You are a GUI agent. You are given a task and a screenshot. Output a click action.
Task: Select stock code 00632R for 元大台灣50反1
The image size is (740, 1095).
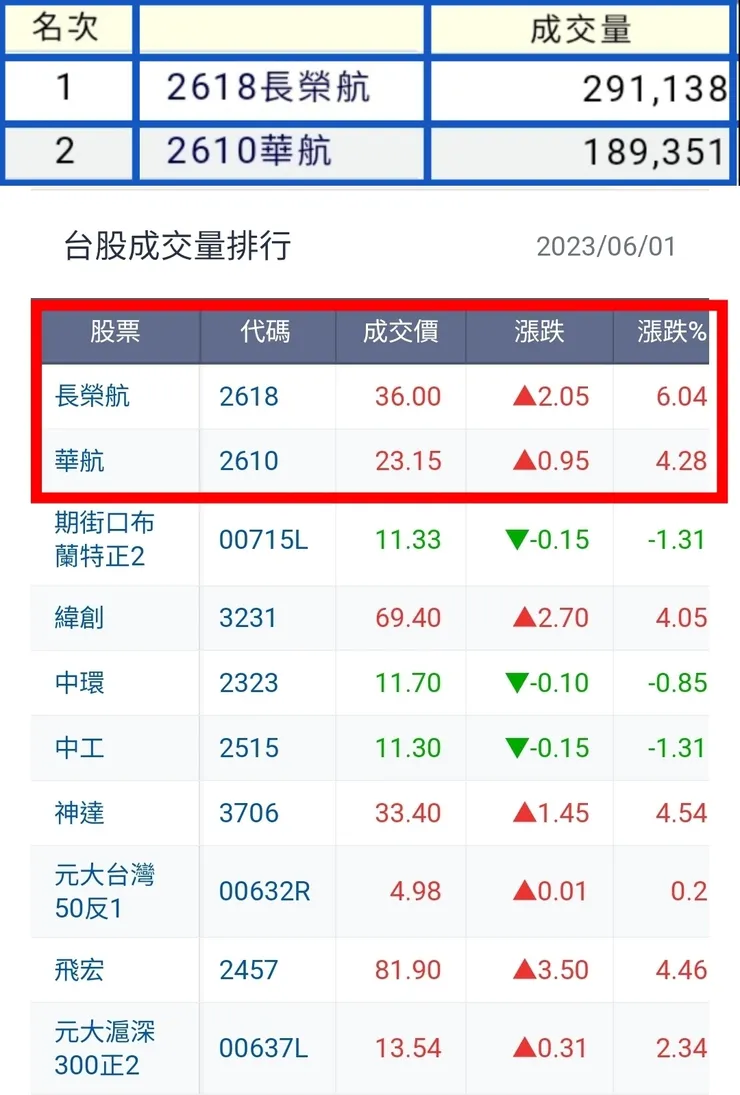(268, 891)
